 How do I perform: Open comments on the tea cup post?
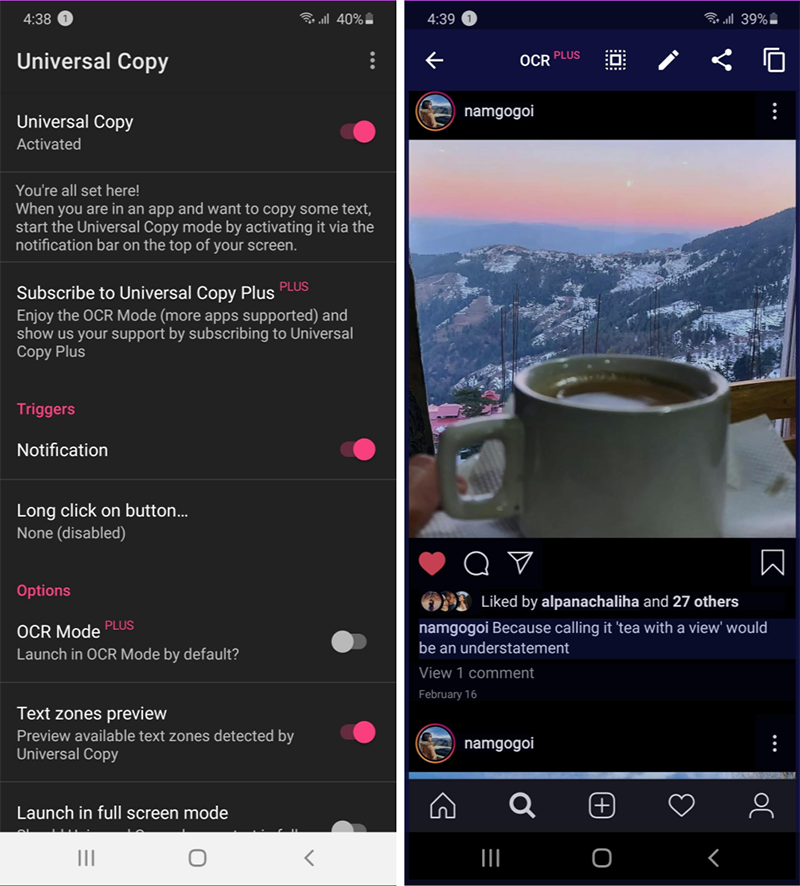pyautogui.click(x=477, y=564)
